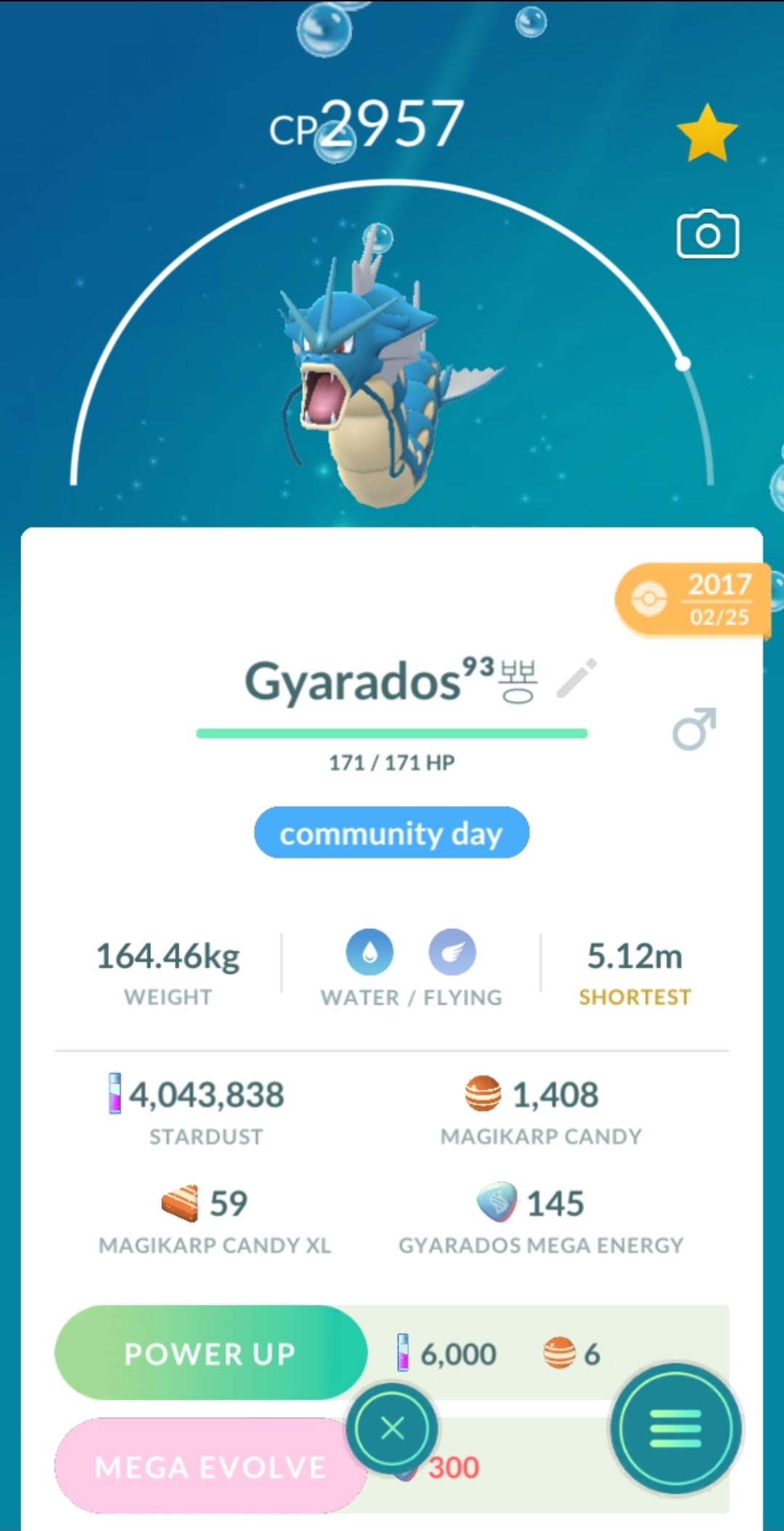Power up Gyarados for 6,000 stardust

click(211, 1353)
